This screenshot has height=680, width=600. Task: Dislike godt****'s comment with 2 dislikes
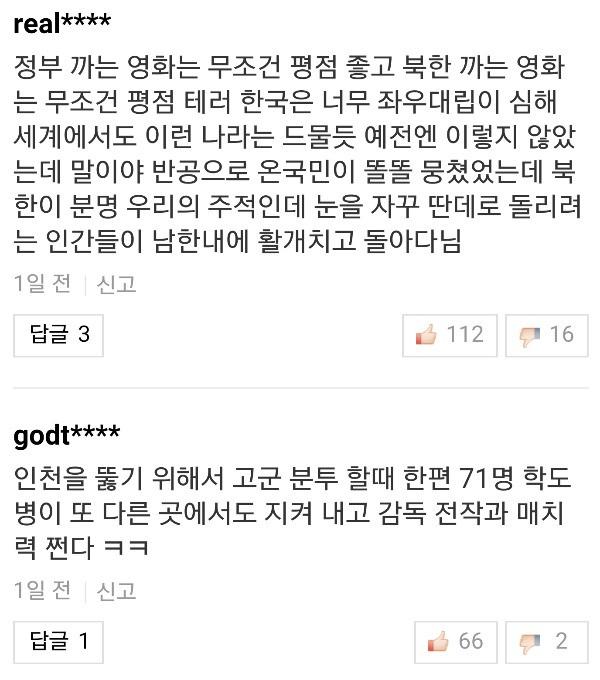[x=546, y=641]
